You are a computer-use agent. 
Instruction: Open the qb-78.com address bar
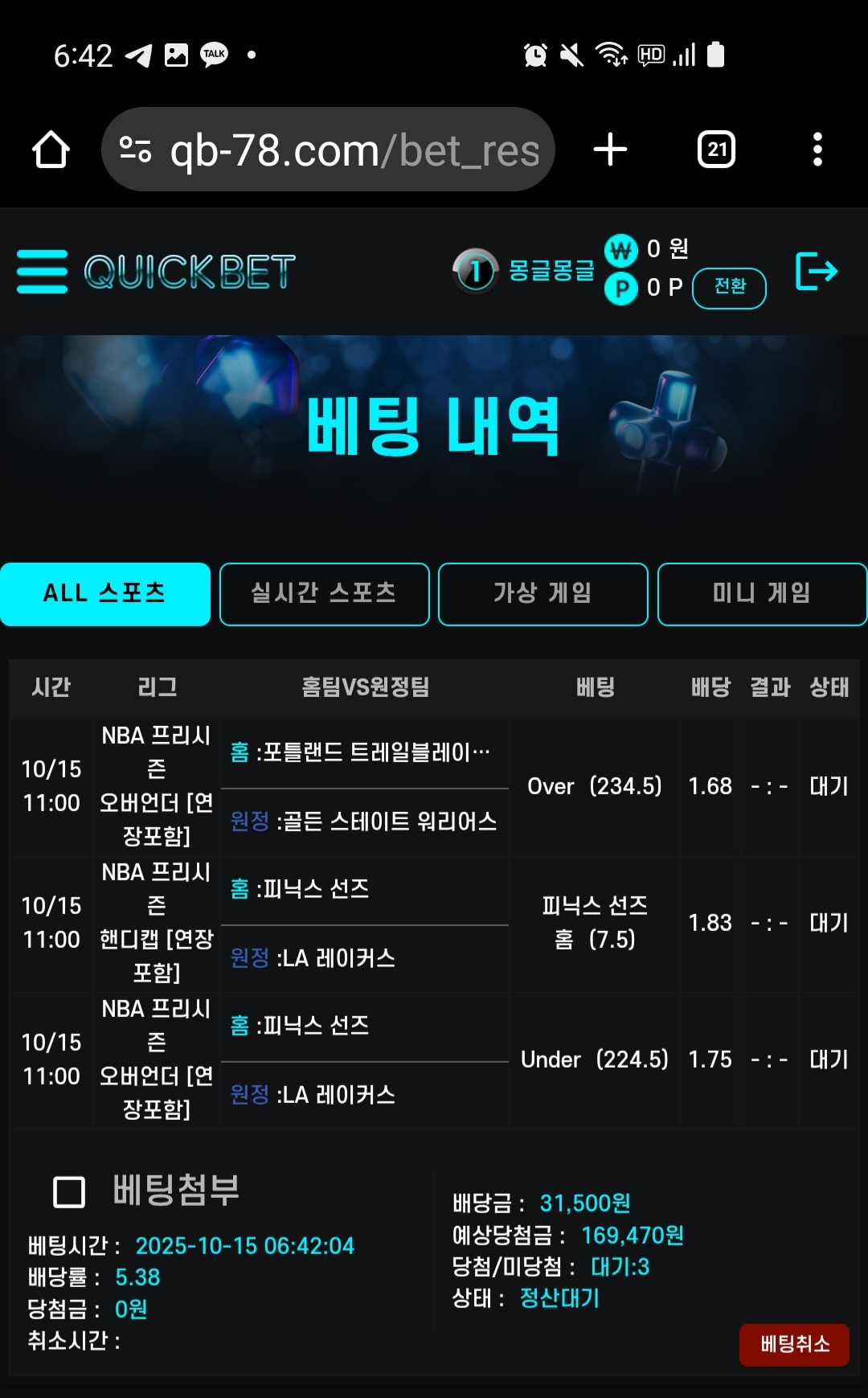328,150
